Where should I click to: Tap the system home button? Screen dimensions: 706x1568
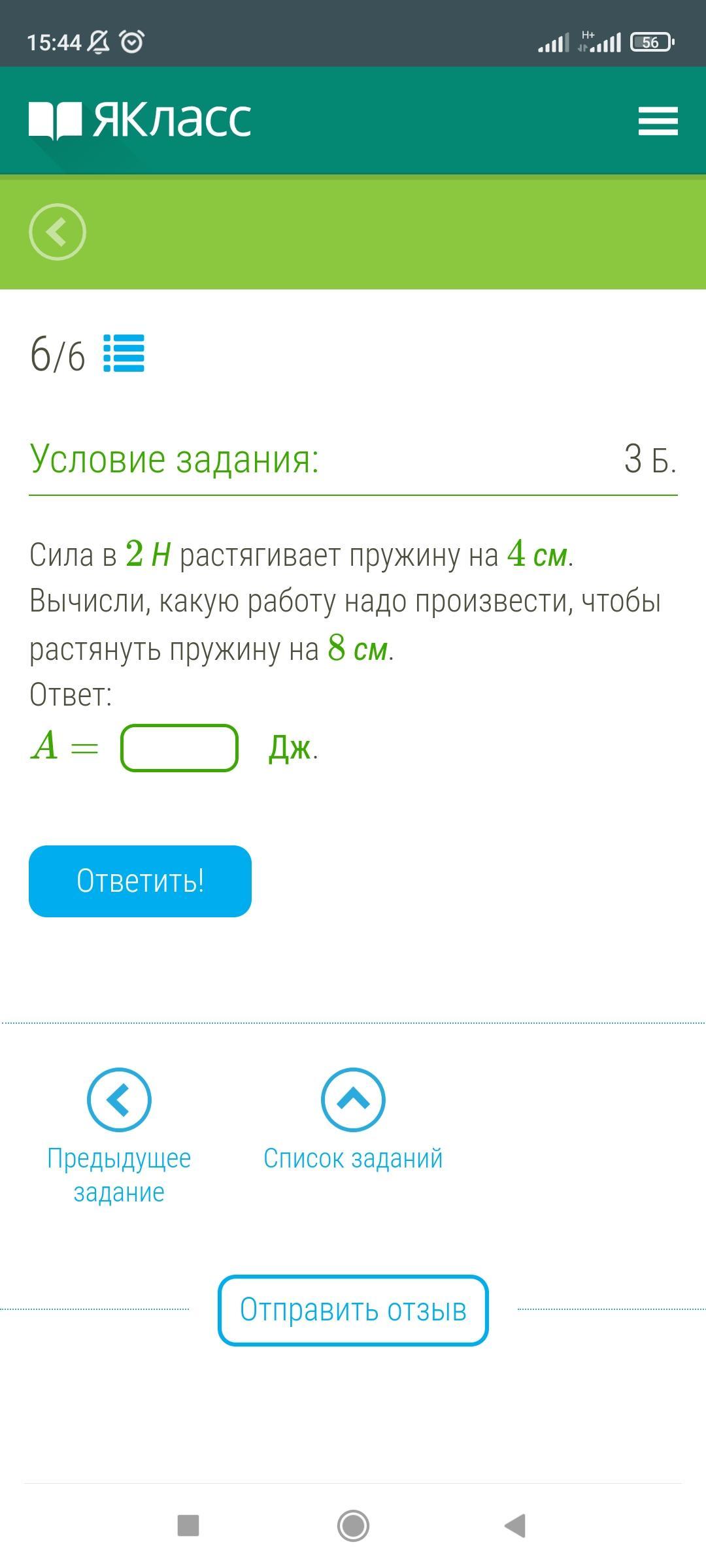coord(353,1526)
